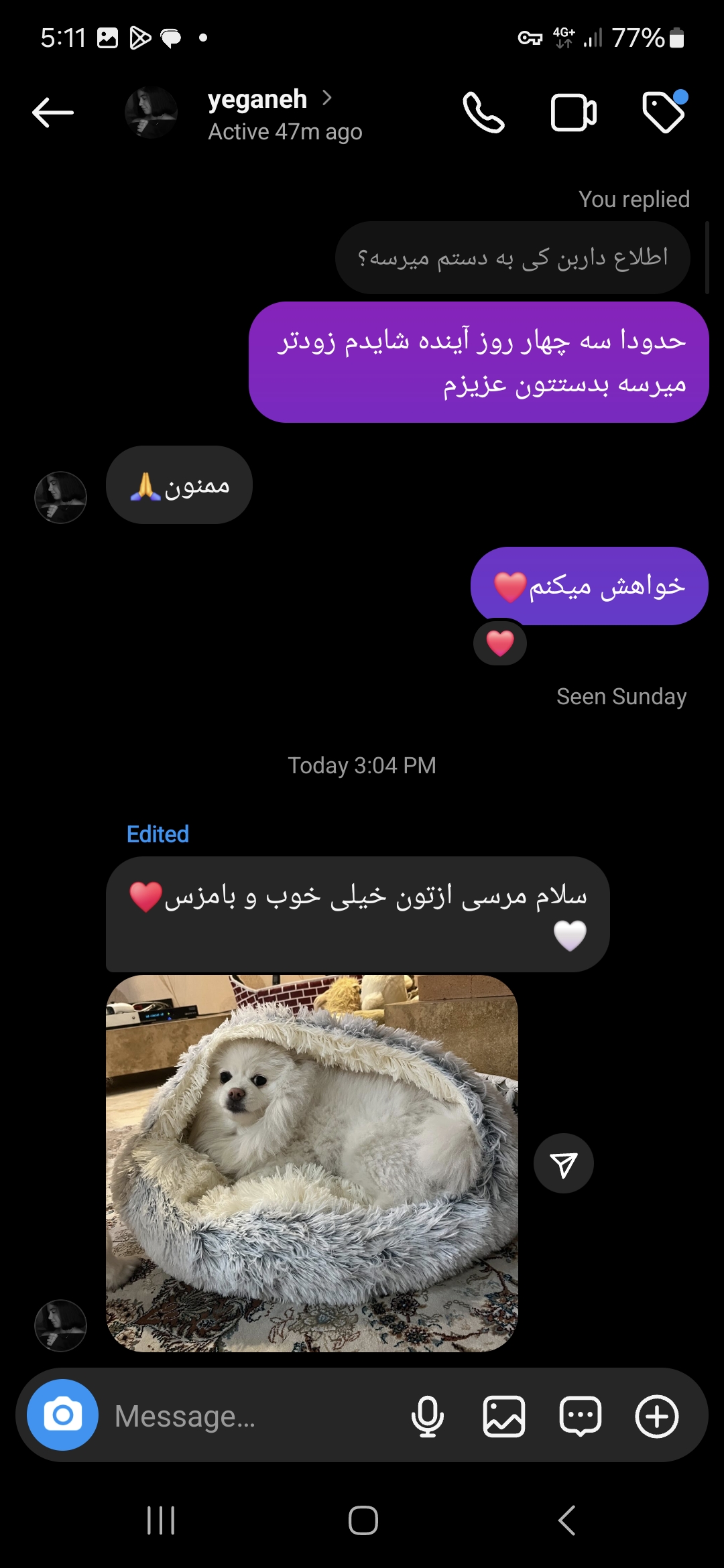The height and width of the screenshot is (1568, 724).
Task: Open the recent apps view
Action: (161, 1520)
